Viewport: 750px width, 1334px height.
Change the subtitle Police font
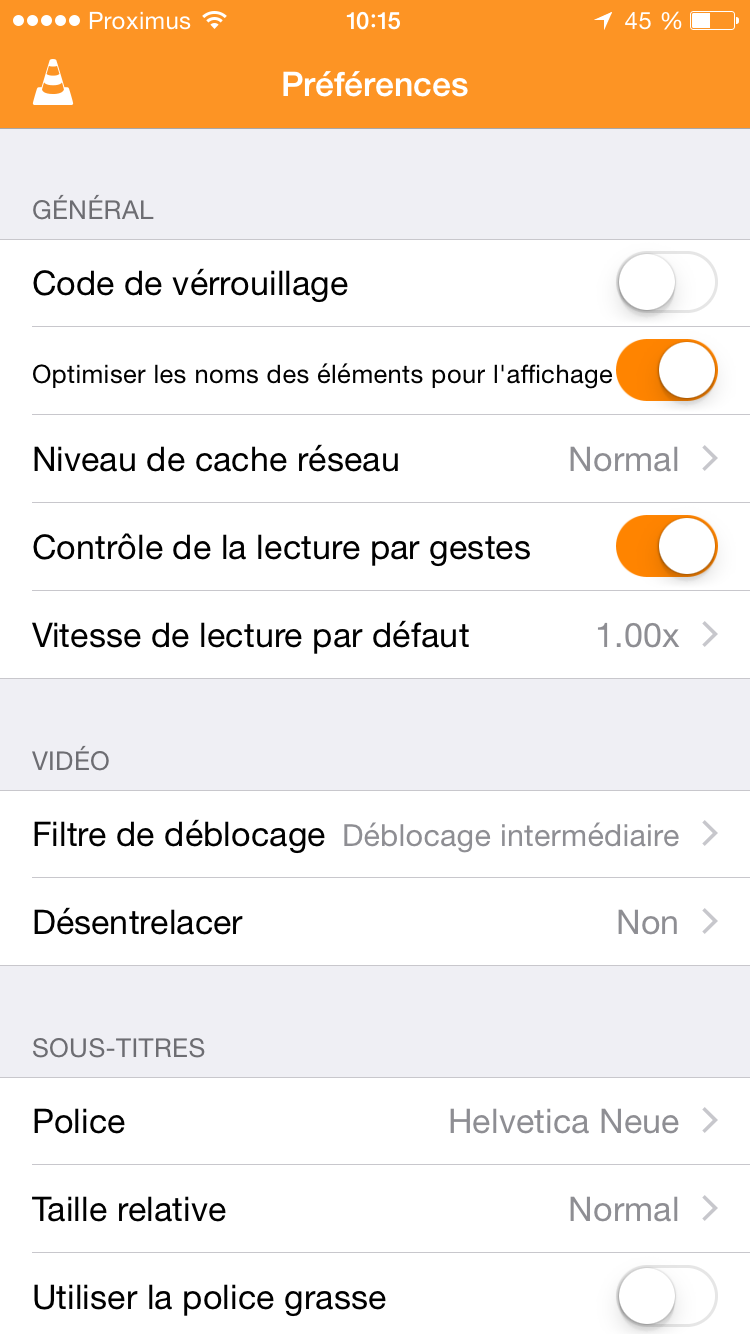[x=375, y=1121]
